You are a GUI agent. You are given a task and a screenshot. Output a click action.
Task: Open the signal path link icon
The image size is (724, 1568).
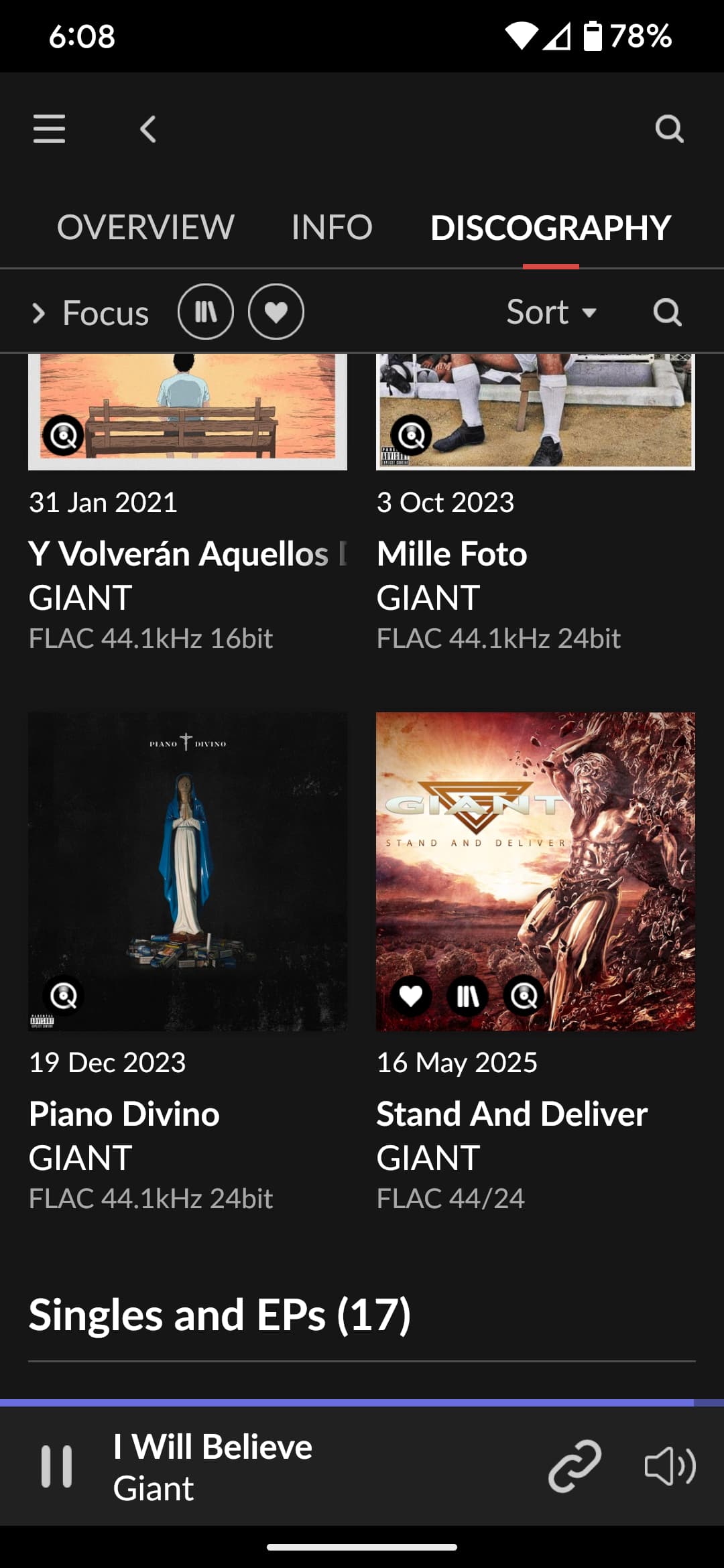pos(575,1466)
